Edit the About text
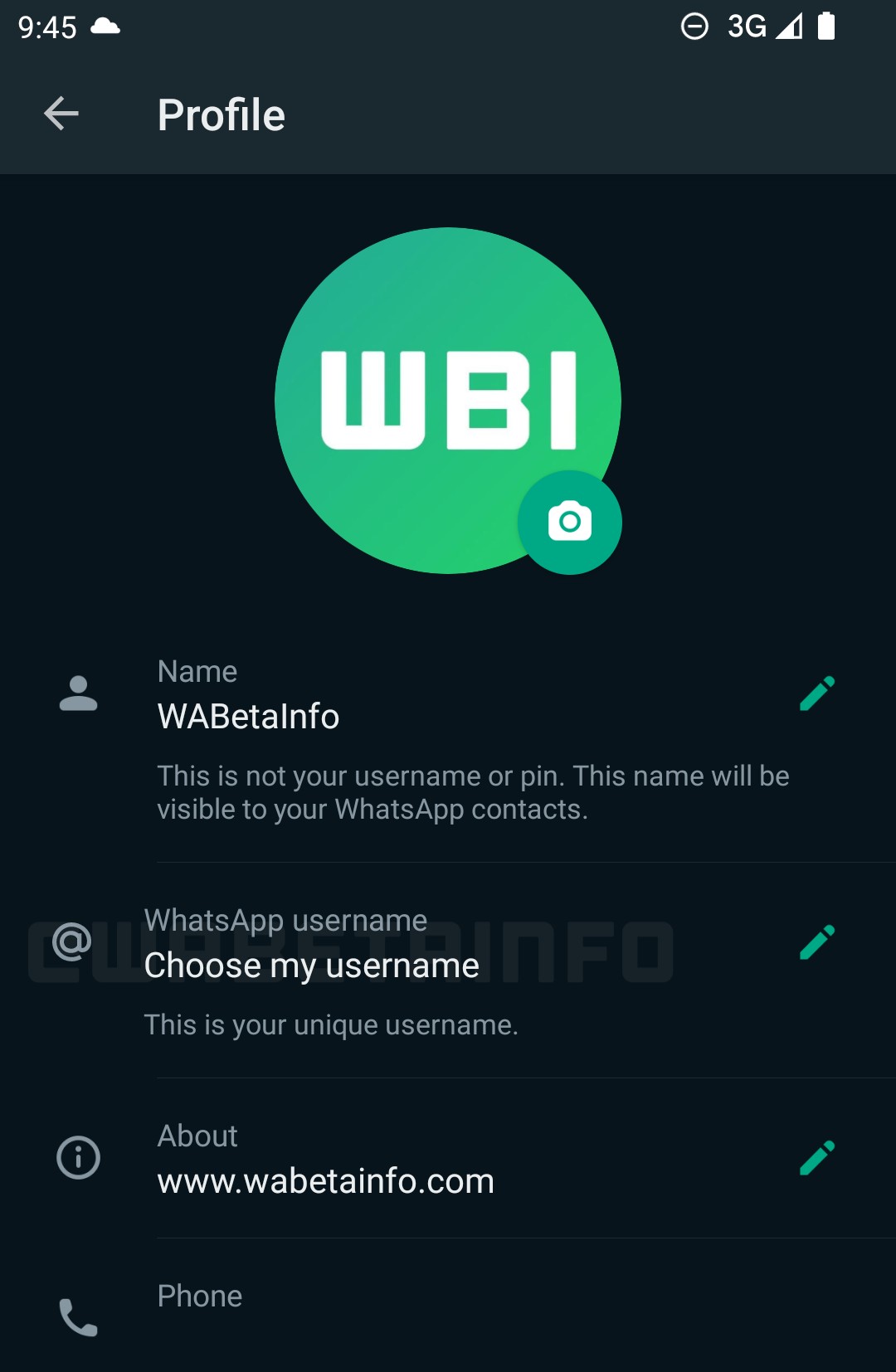Viewport: 896px width, 1372px height. tap(816, 1159)
